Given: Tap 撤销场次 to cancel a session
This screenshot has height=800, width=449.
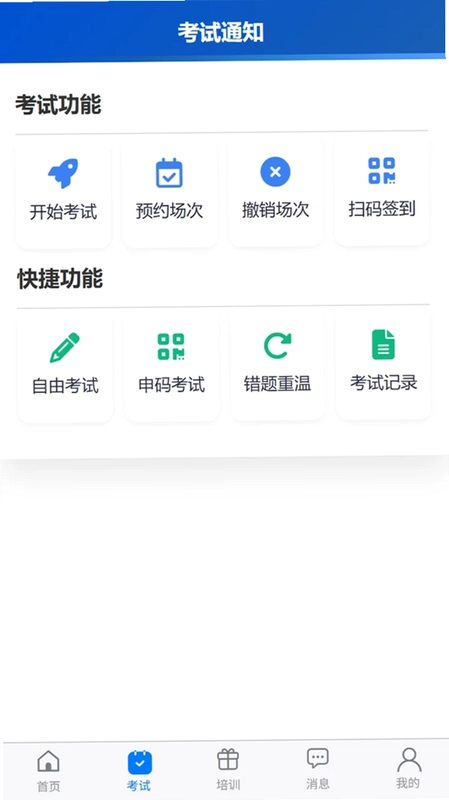Looking at the screenshot, I should pos(276,193).
